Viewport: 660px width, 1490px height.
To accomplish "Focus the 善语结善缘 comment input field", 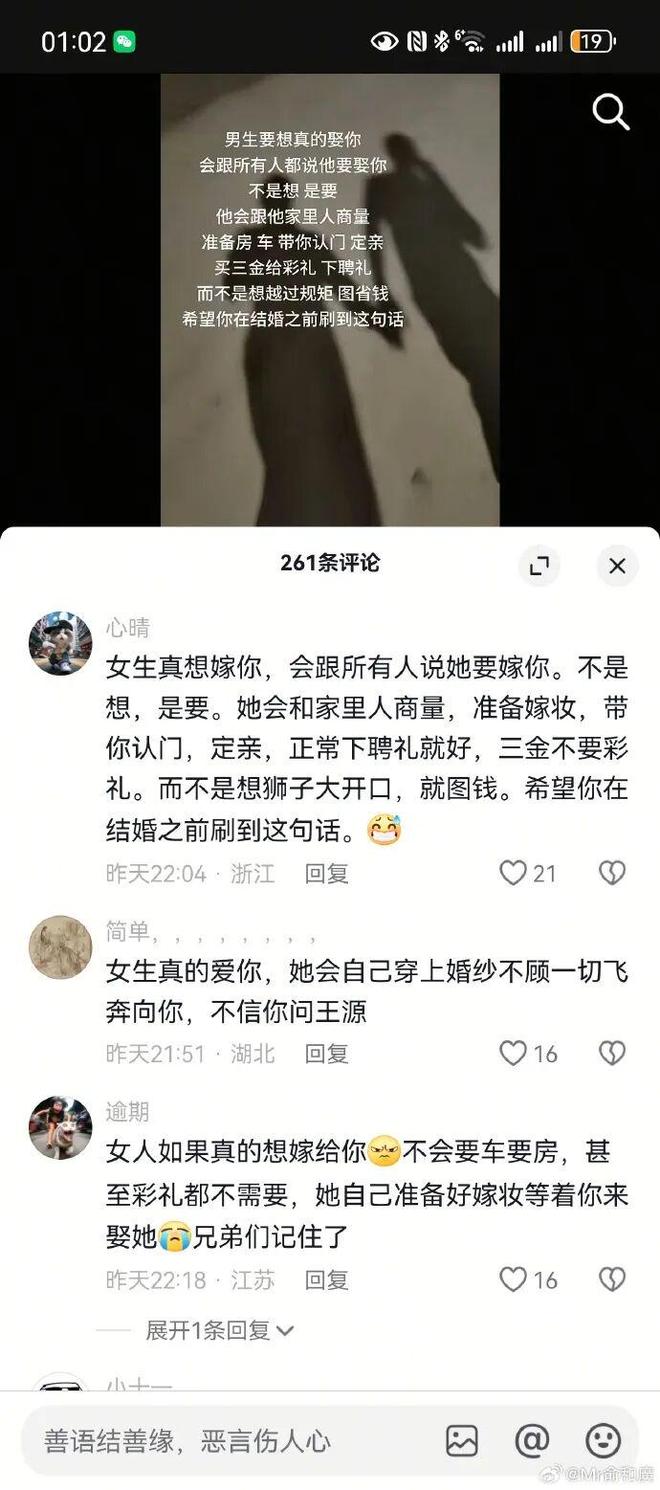I will pyautogui.click(x=220, y=1441).
